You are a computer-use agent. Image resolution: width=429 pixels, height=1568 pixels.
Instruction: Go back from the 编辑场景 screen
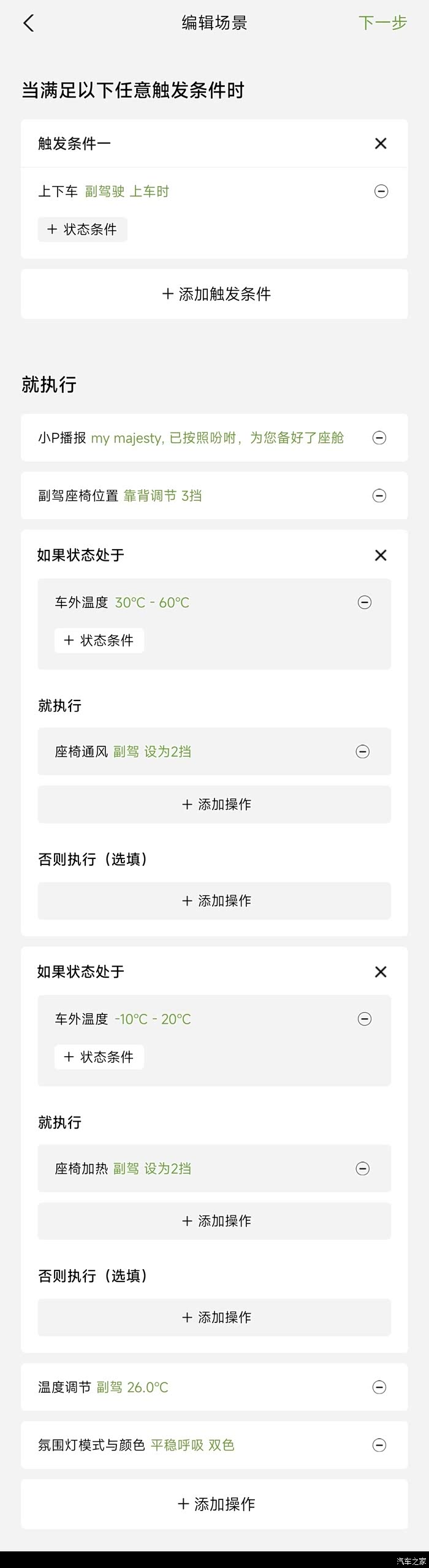coord(29,23)
